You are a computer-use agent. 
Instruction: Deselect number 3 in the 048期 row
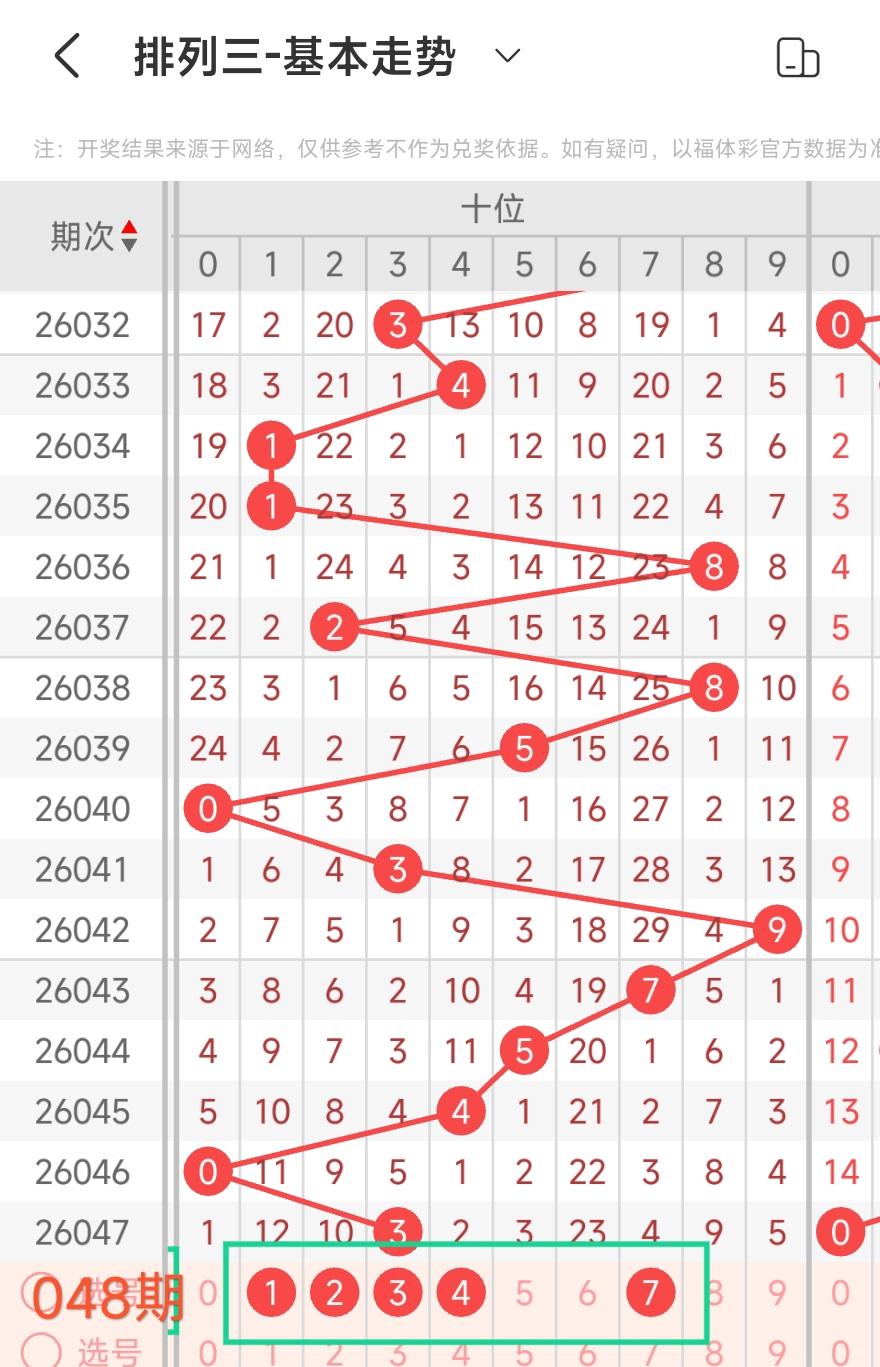[x=398, y=1294]
